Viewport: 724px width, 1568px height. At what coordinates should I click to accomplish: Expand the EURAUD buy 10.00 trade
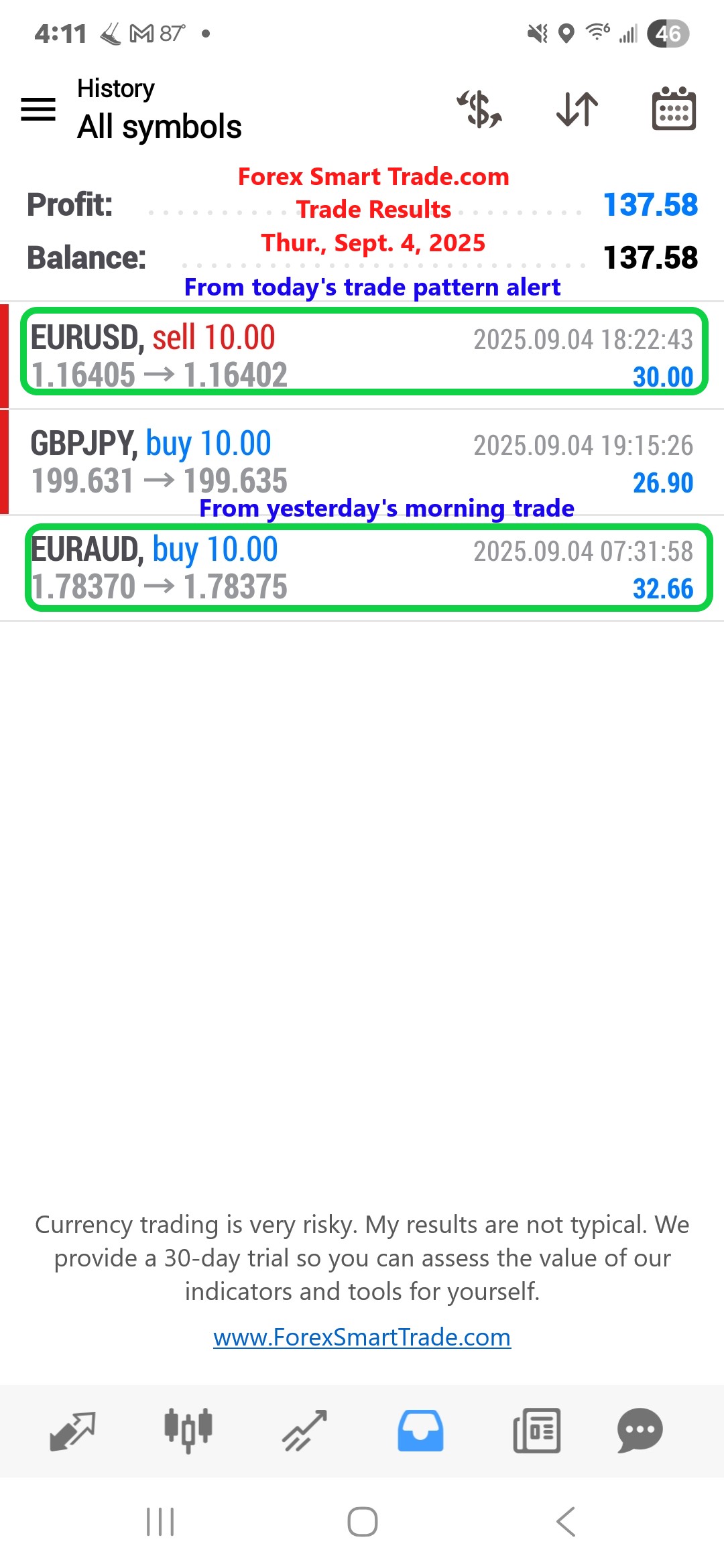click(362, 568)
